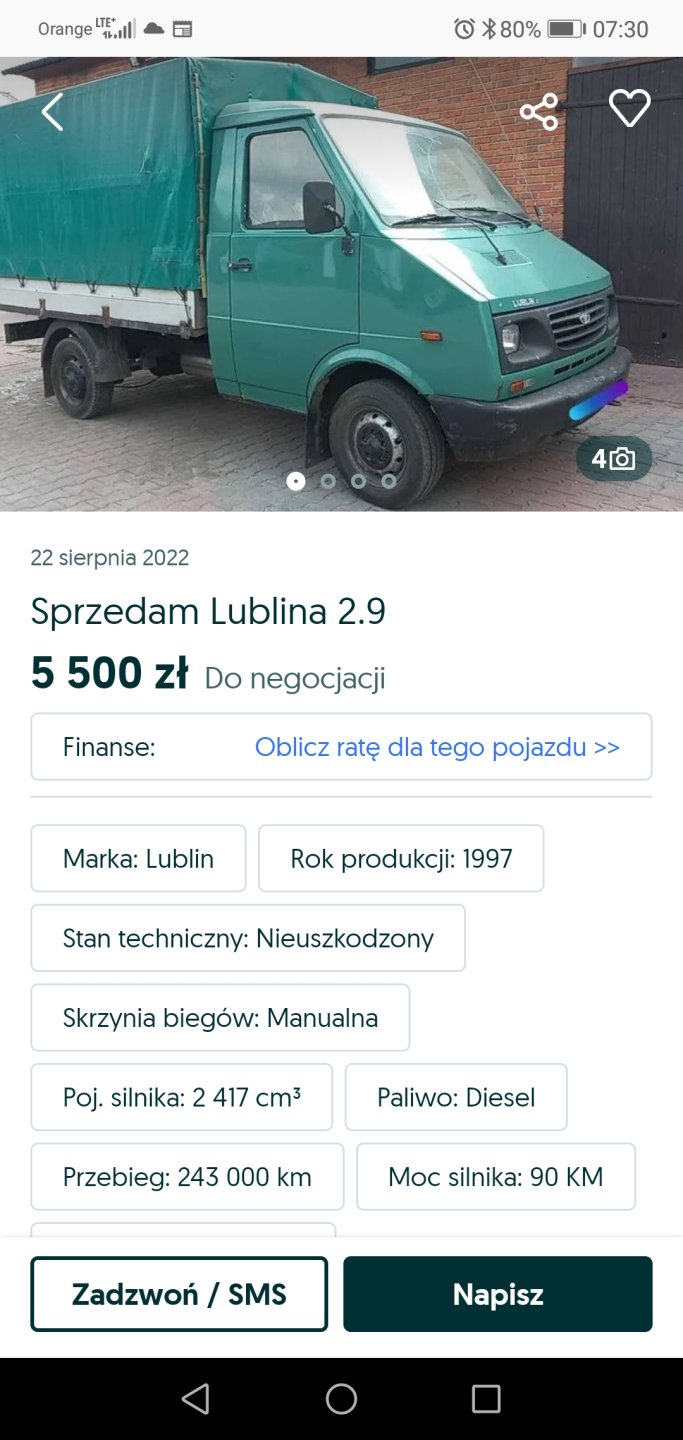The width and height of the screenshot is (683, 1440).
Task: Share this Lublin listing
Action: pyautogui.click(x=538, y=111)
